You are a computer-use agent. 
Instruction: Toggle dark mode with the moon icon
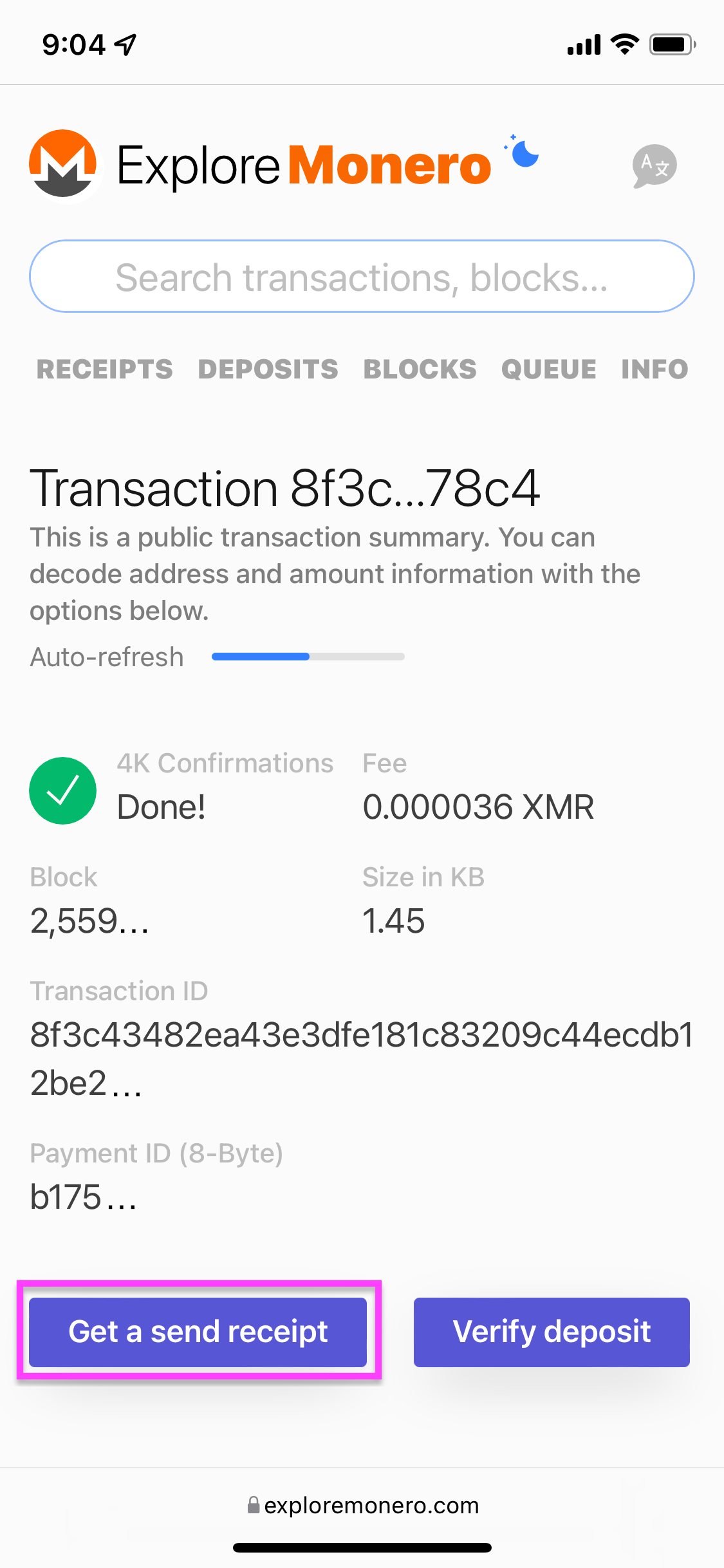click(524, 153)
